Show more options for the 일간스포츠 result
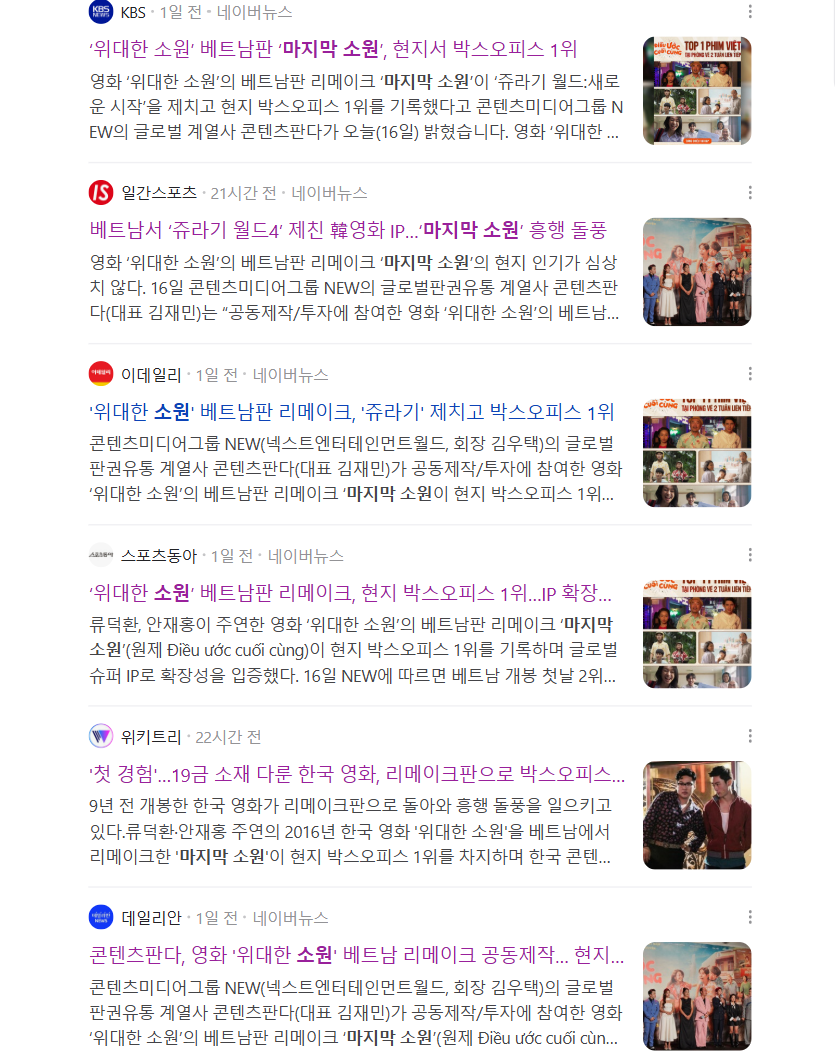Screen dimensions: 835x1057 tap(750, 193)
